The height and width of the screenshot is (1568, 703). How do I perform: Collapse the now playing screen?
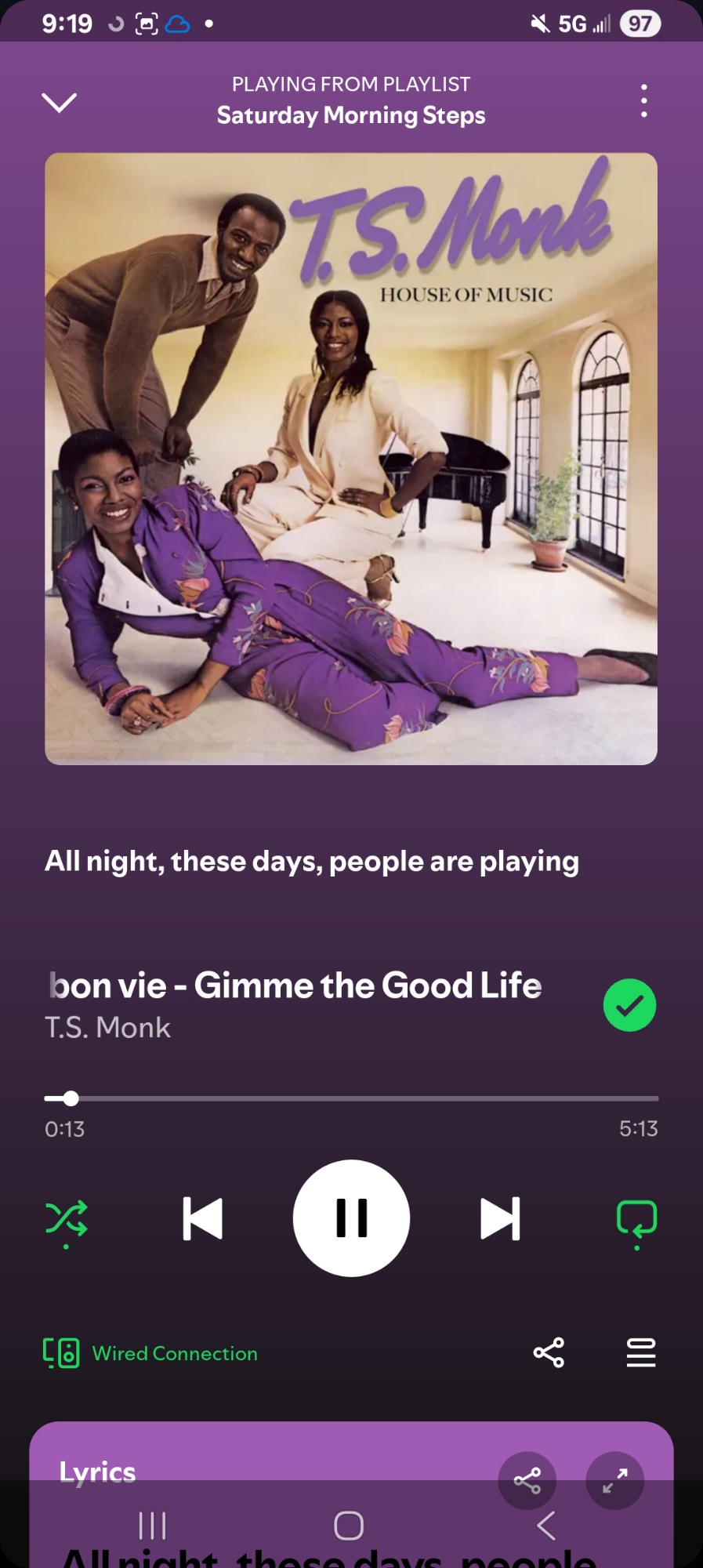coord(59,102)
